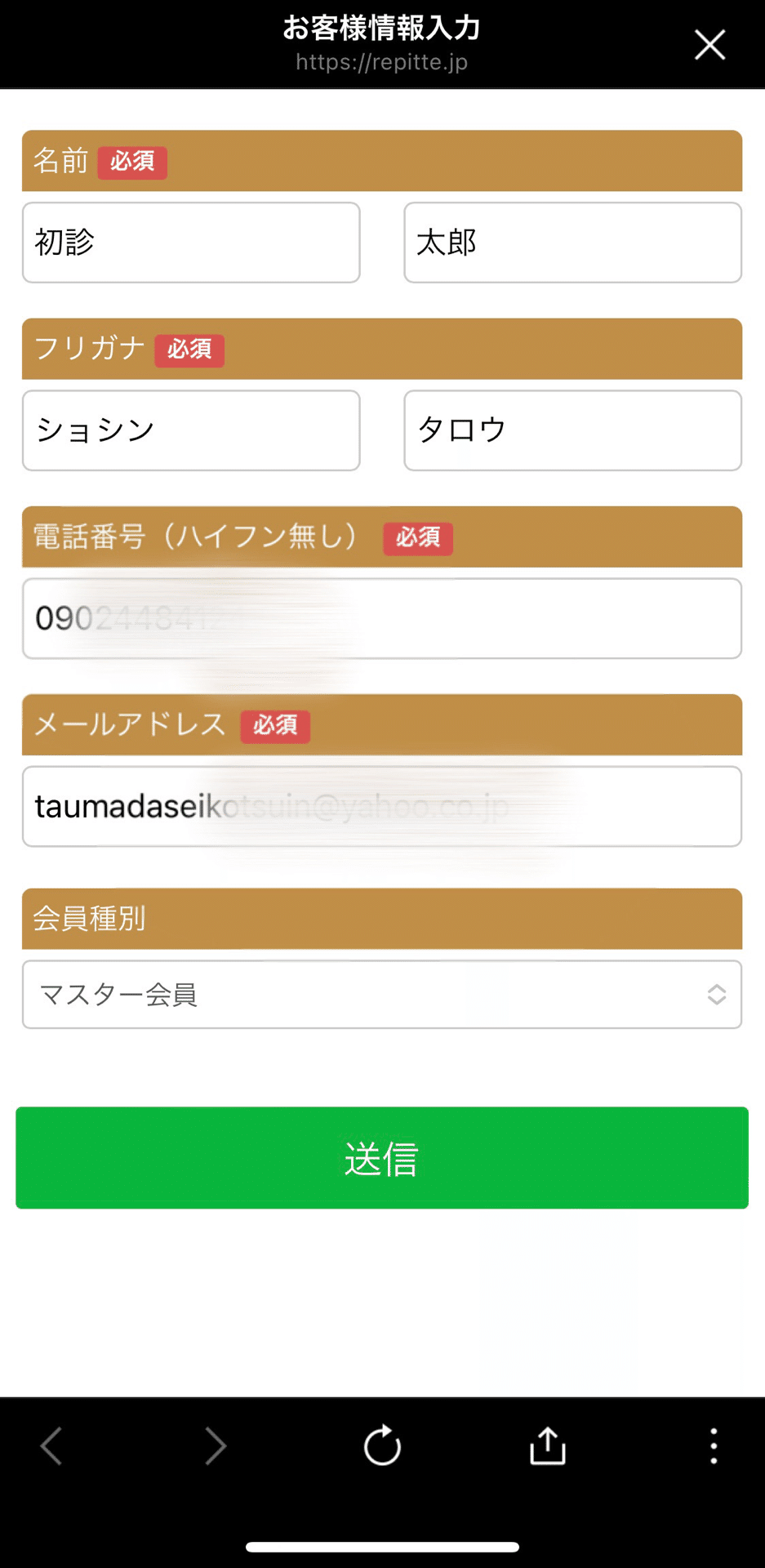Image resolution: width=765 pixels, height=1568 pixels.
Task: Share this page
Action: (548, 1445)
